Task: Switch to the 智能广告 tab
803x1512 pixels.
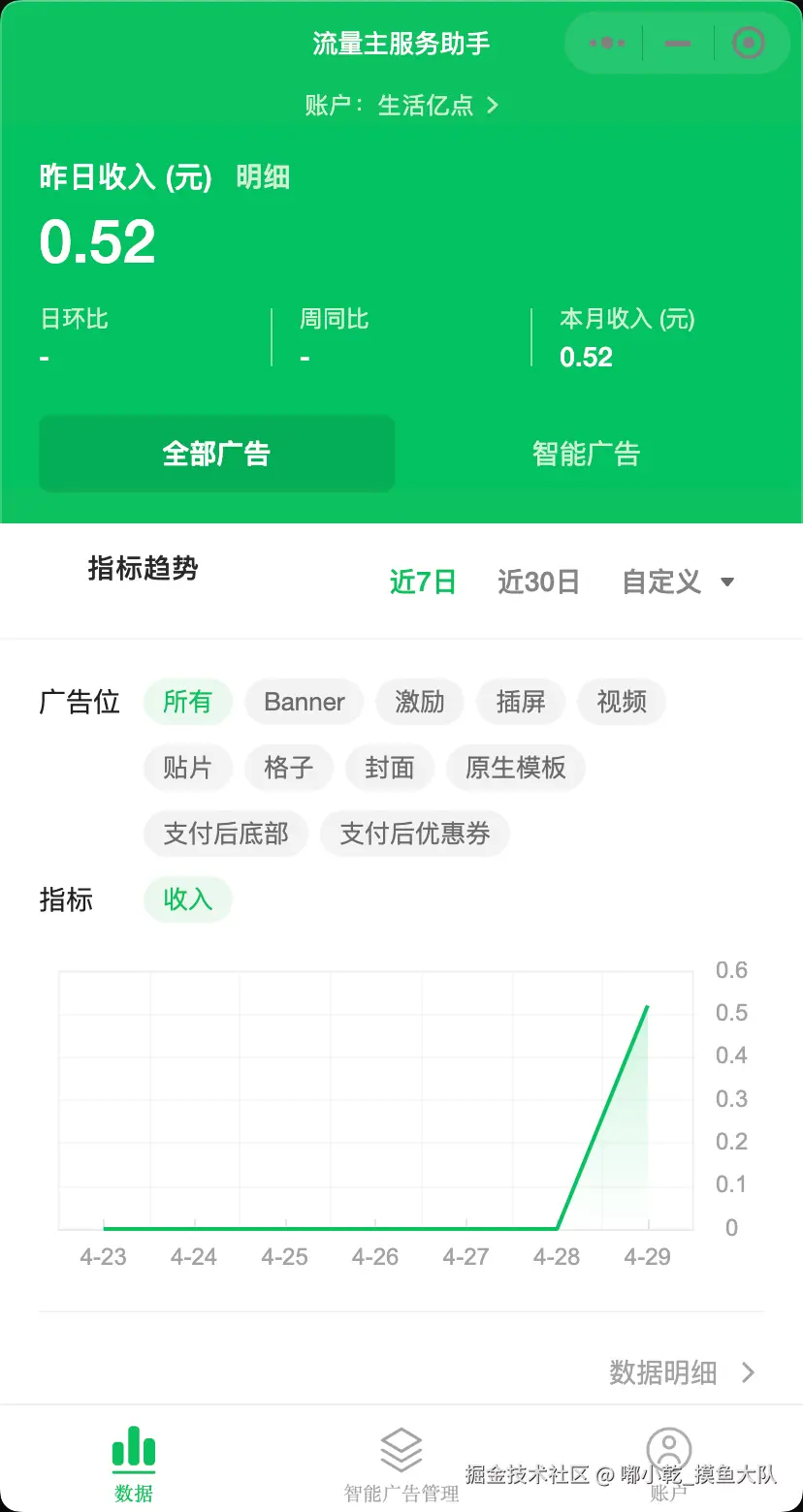Action: click(x=586, y=454)
